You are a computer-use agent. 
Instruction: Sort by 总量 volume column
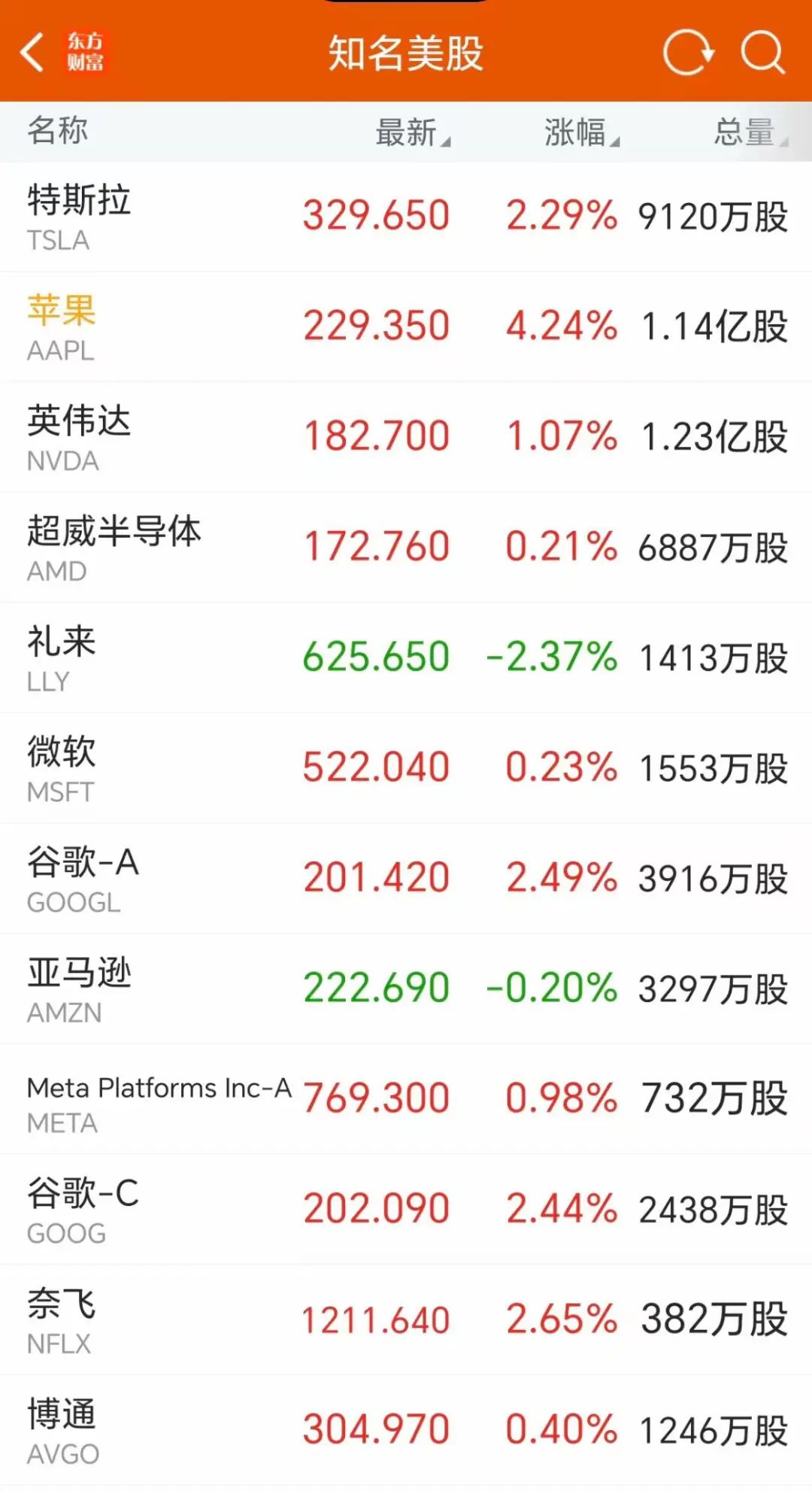coord(750,132)
